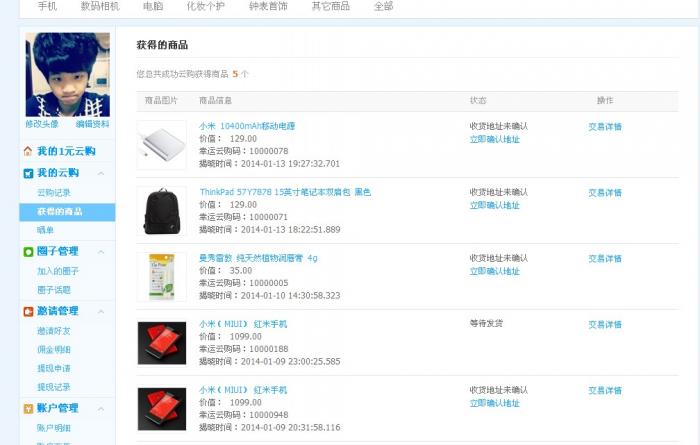Open 加入的圈子 list

click(58, 271)
